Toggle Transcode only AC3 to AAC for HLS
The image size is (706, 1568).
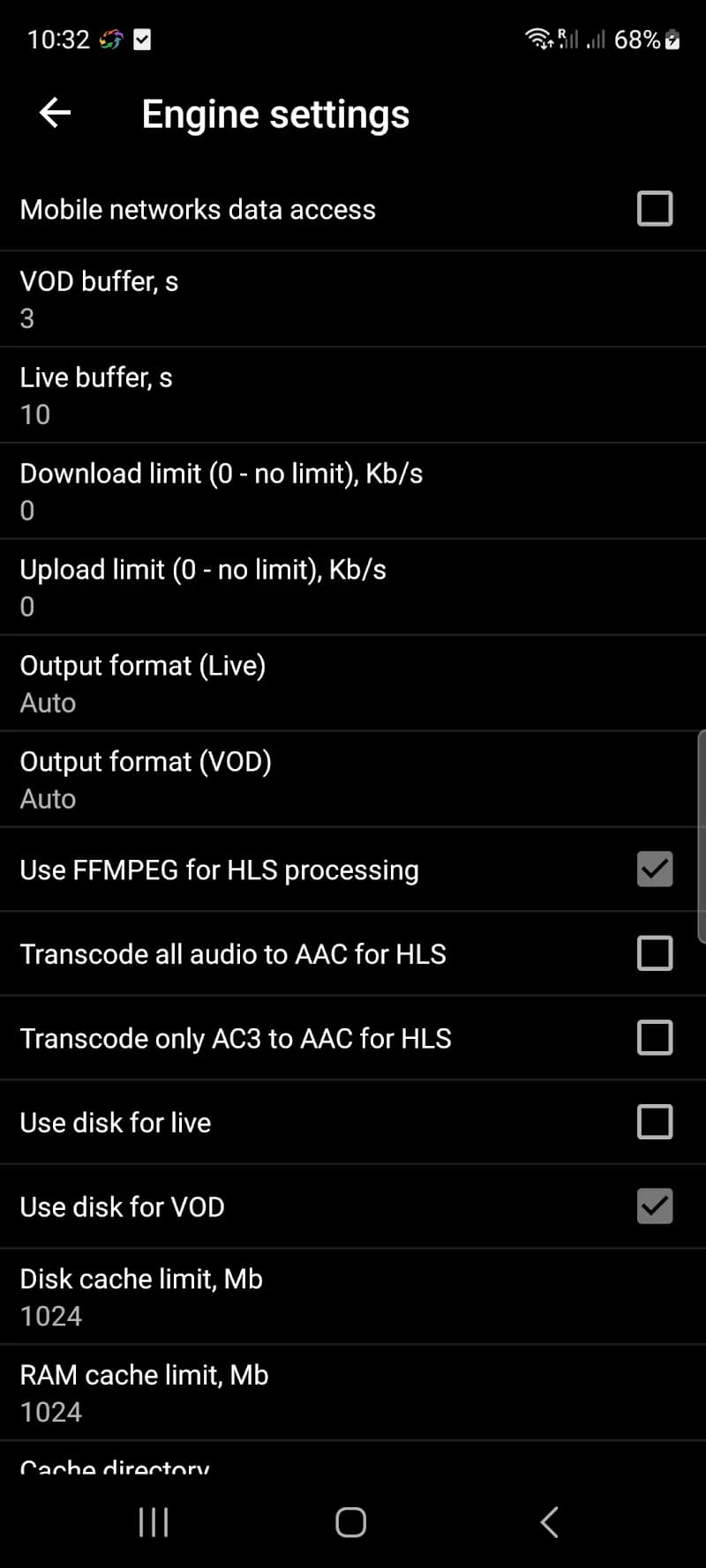click(x=654, y=1038)
